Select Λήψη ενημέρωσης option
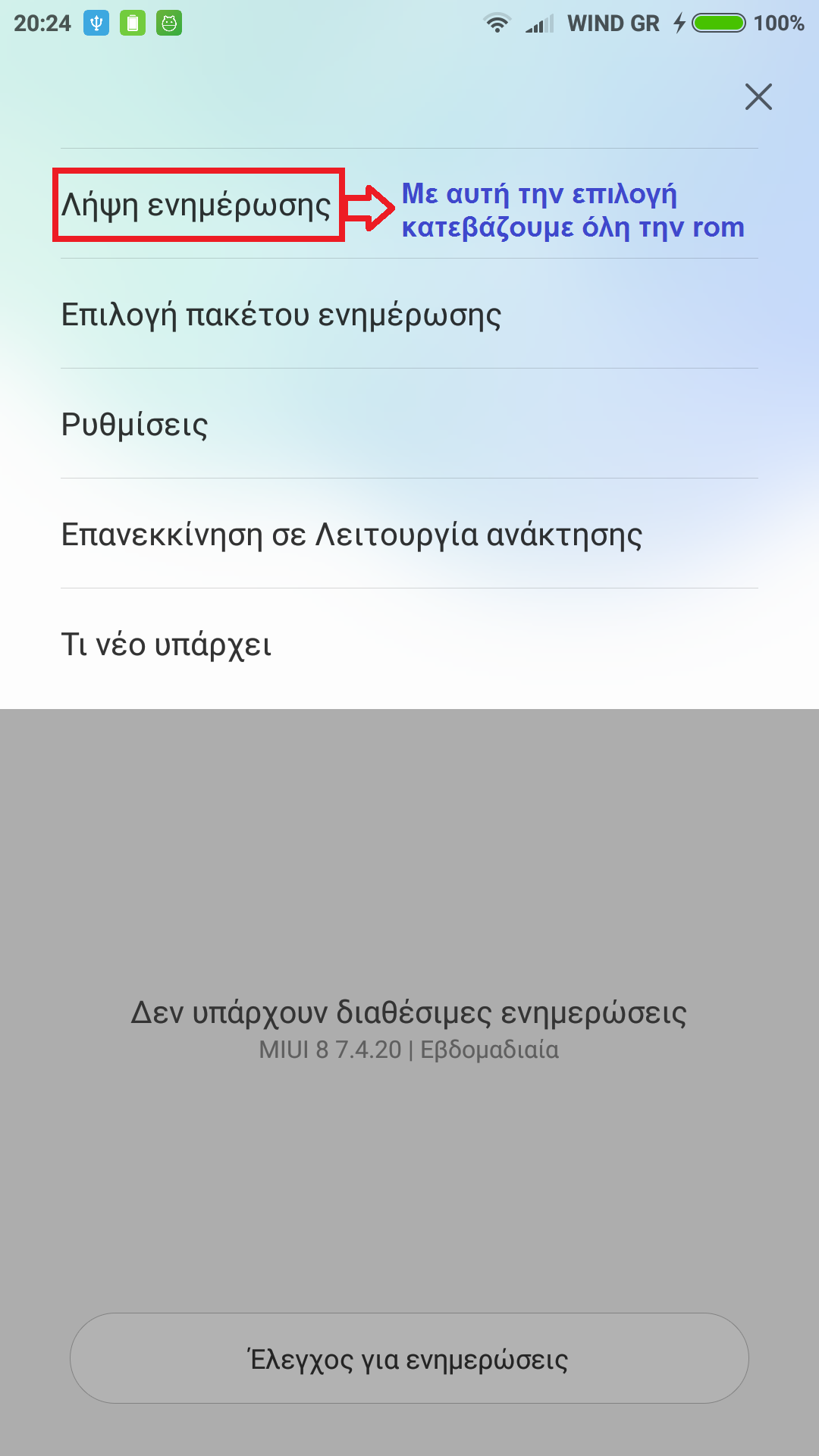The width and height of the screenshot is (819, 1456). click(x=197, y=205)
